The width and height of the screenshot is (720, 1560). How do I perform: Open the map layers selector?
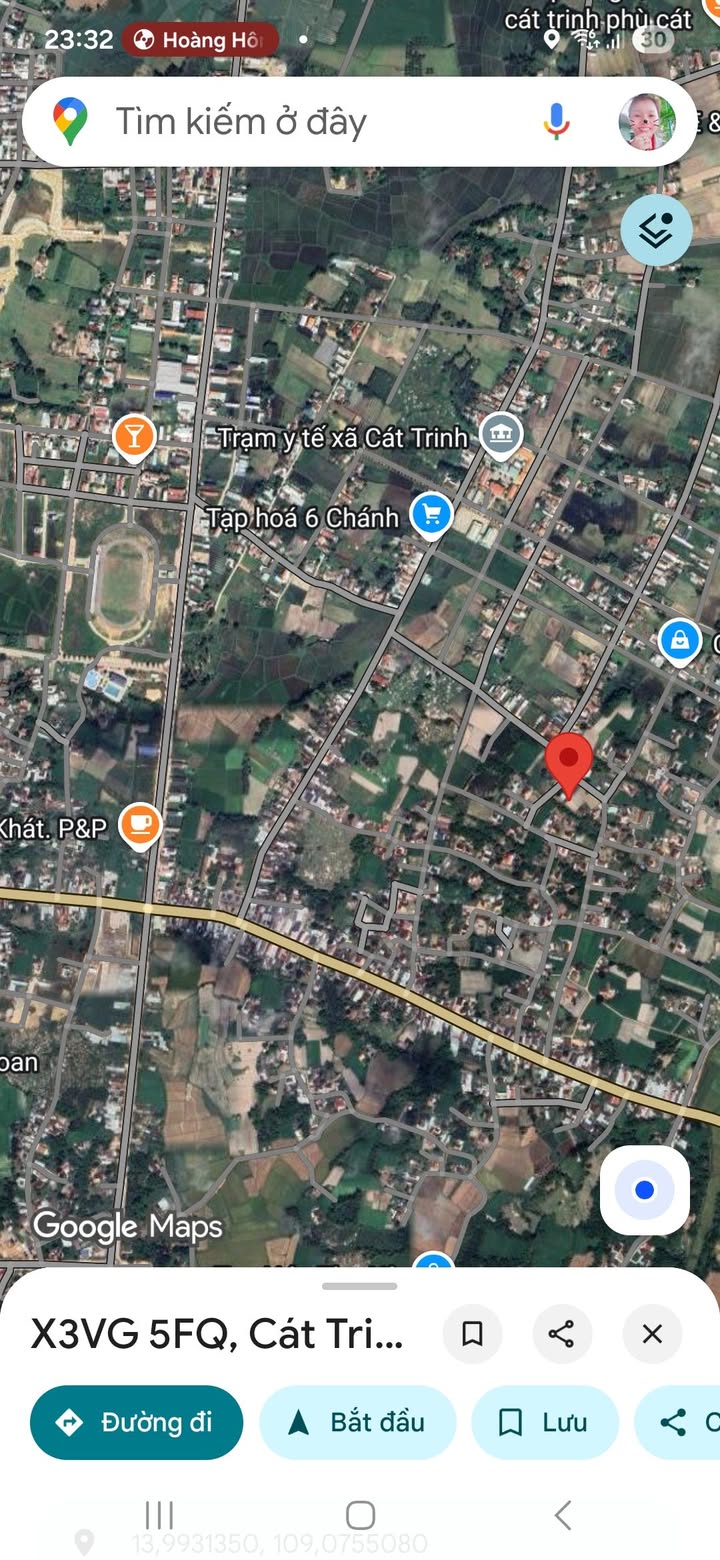(656, 231)
